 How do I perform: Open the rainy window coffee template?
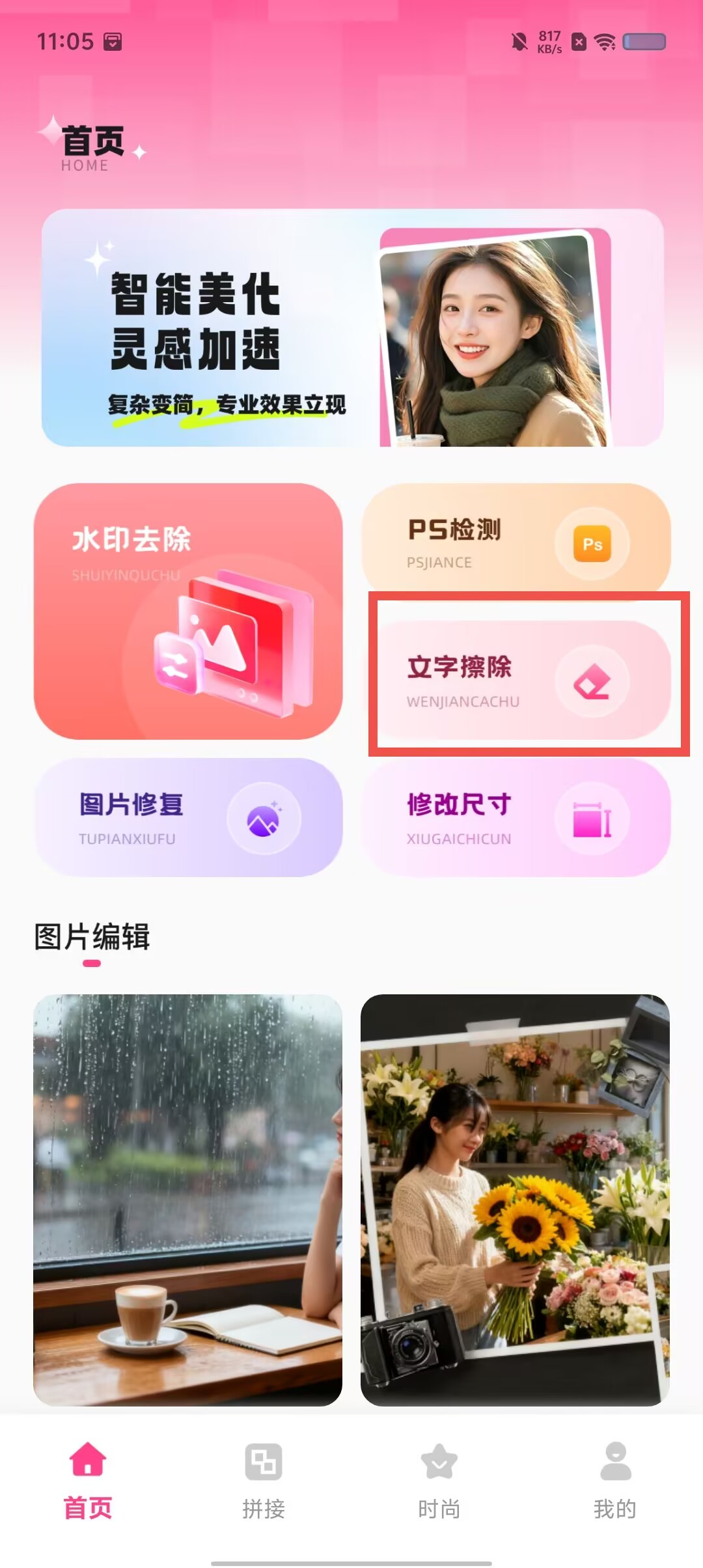click(188, 1200)
